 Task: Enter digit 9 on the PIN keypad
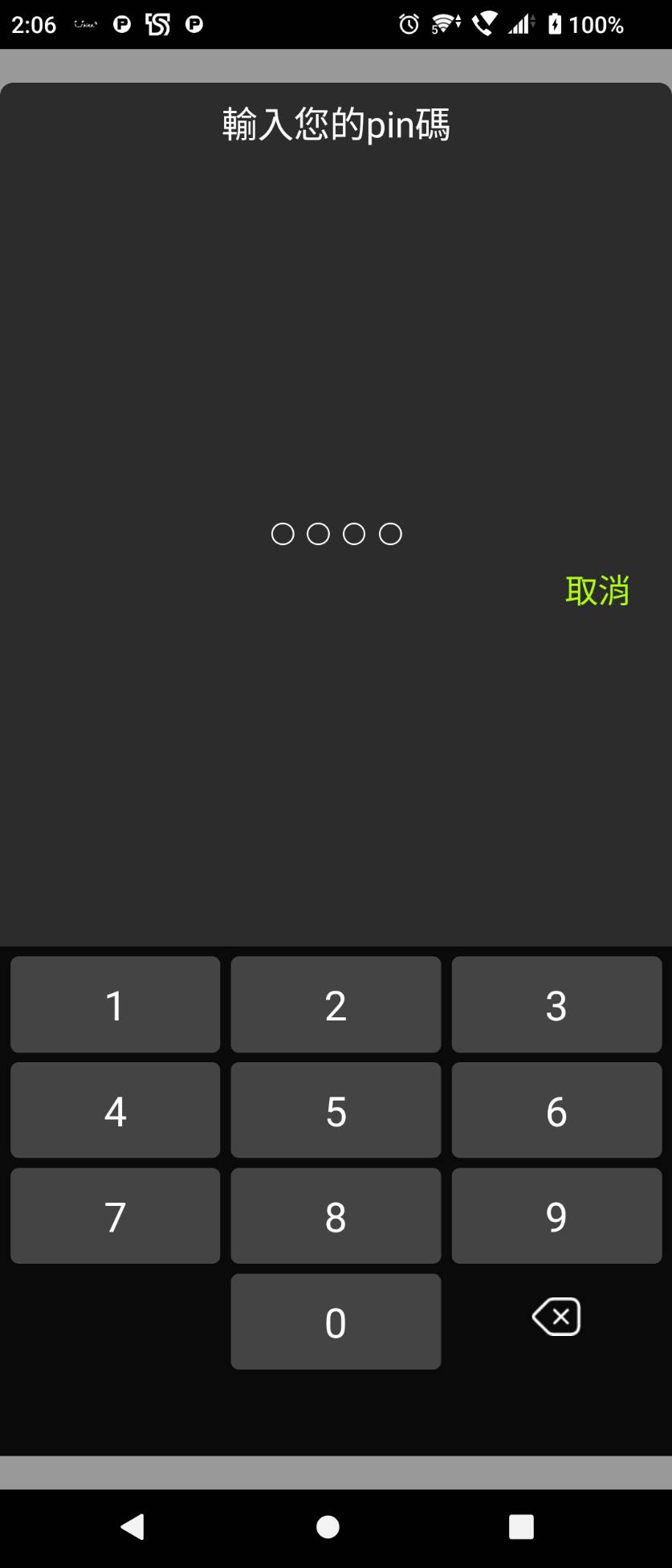(556, 1216)
